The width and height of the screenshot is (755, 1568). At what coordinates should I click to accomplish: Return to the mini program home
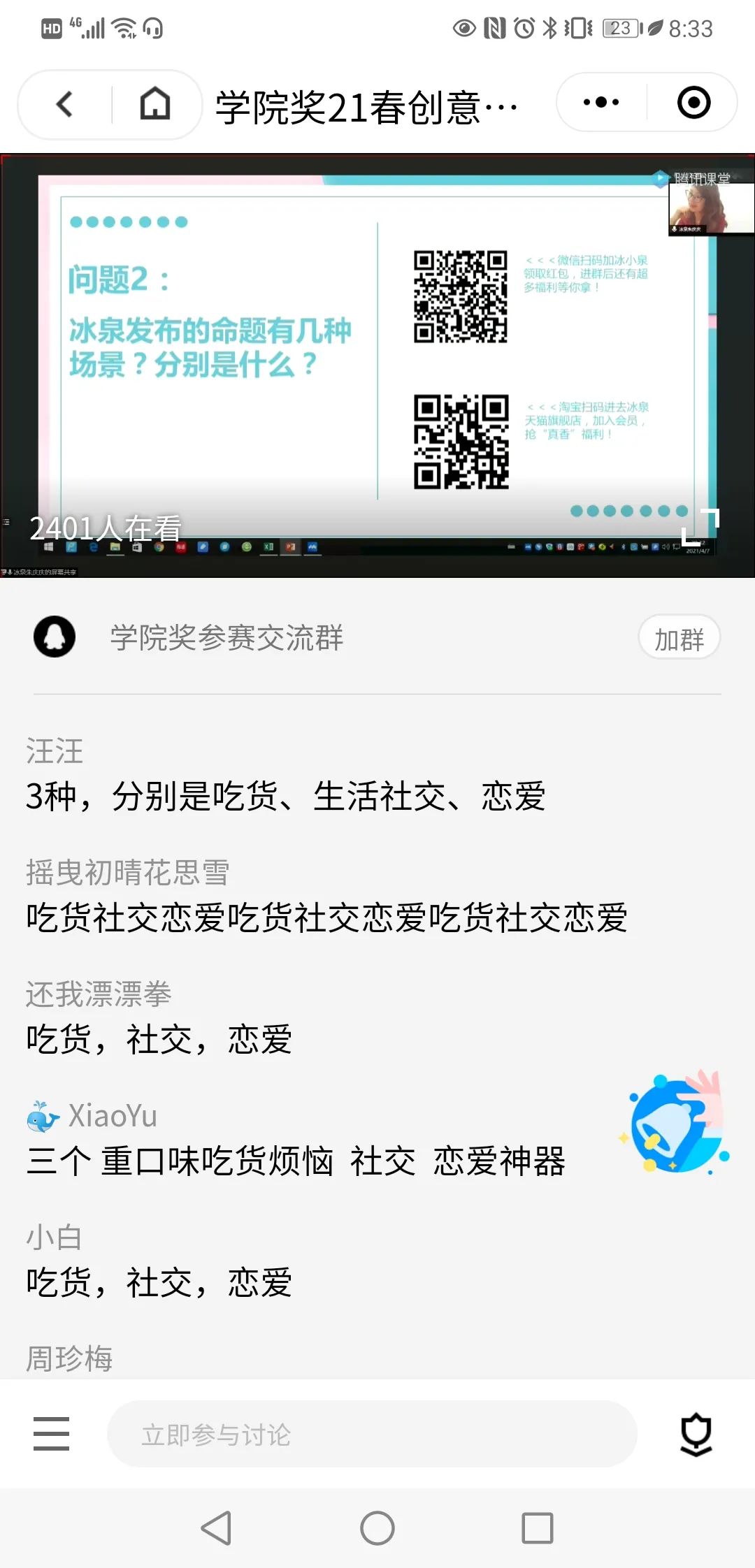click(154, 105)
